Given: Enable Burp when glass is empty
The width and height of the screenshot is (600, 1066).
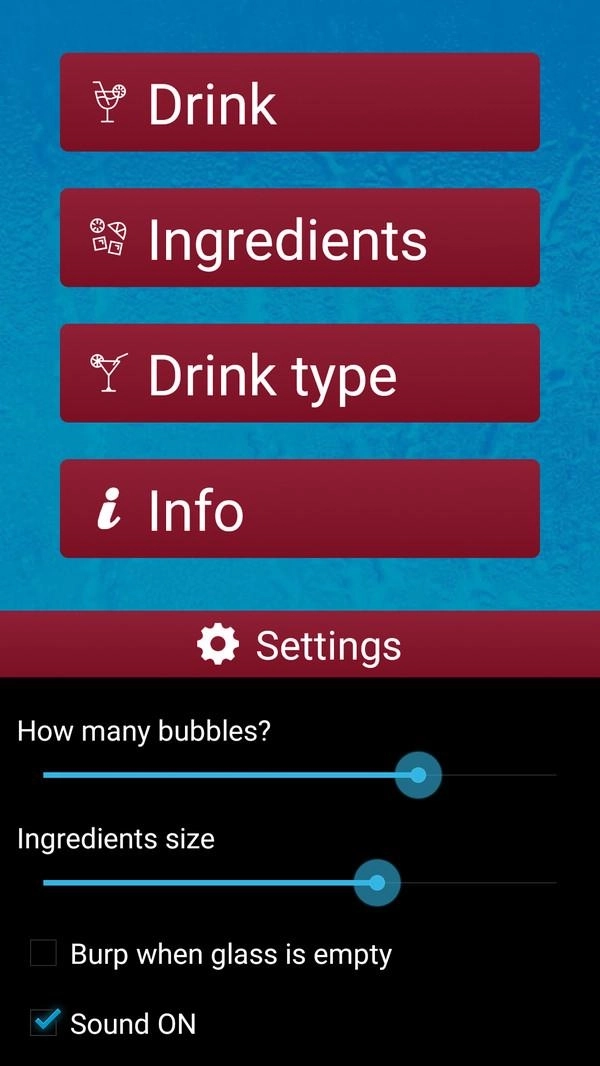Looking at the screenshot, I should tap(44, 954).
